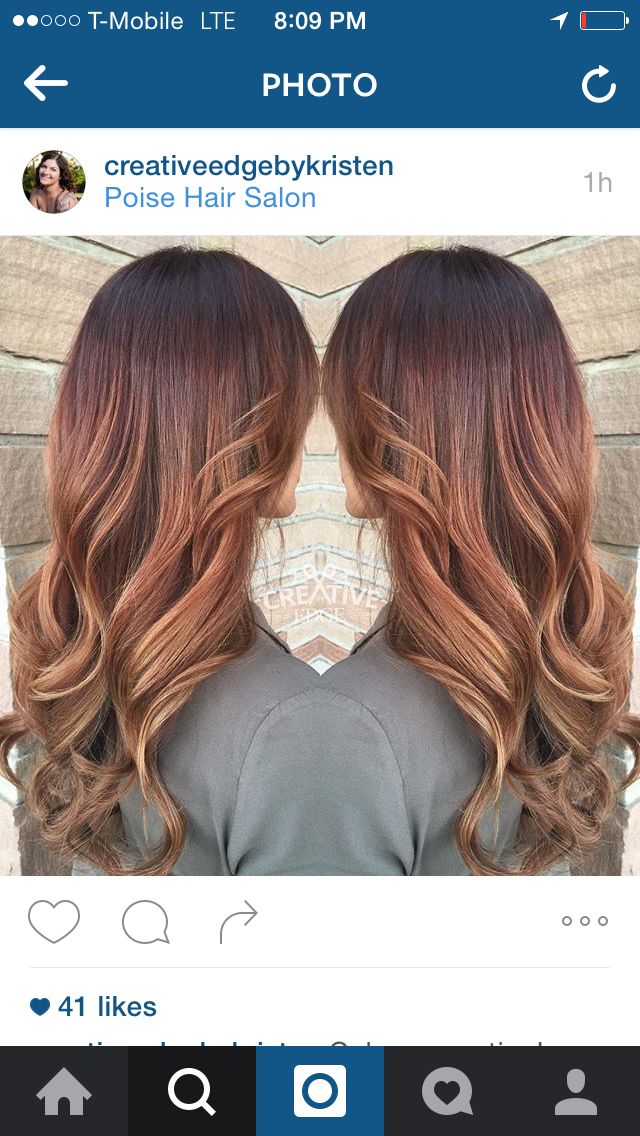This screenshot has height=1136, width=640.
Task: Switch to the Activity tab
Action: coord(447,1091)
